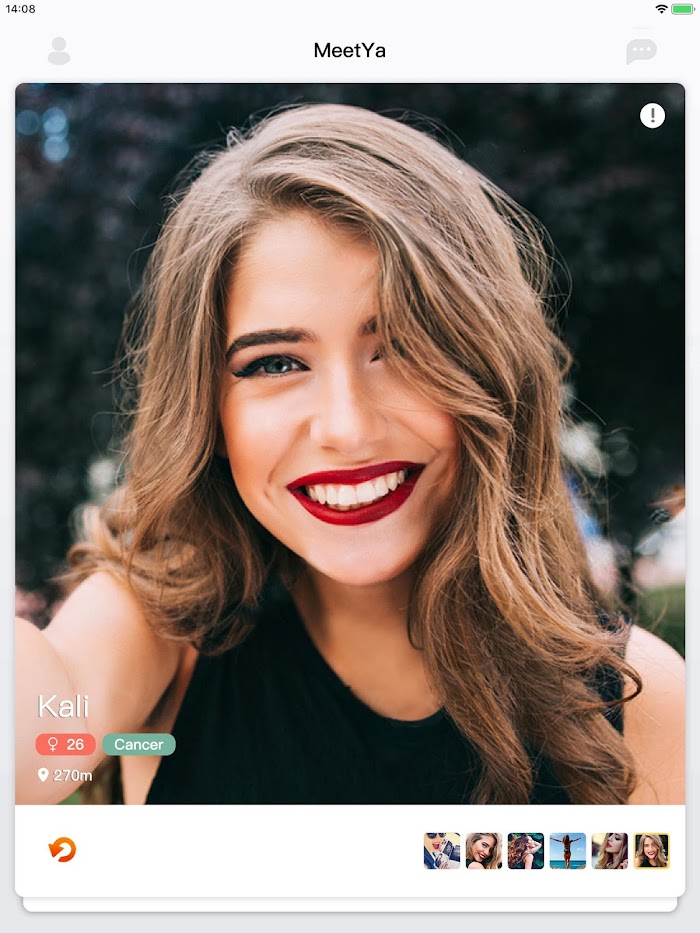This screenshot has width=700, height=933.
Task: Report Kali with the exclamation icon
Action: tap(652, 116)
